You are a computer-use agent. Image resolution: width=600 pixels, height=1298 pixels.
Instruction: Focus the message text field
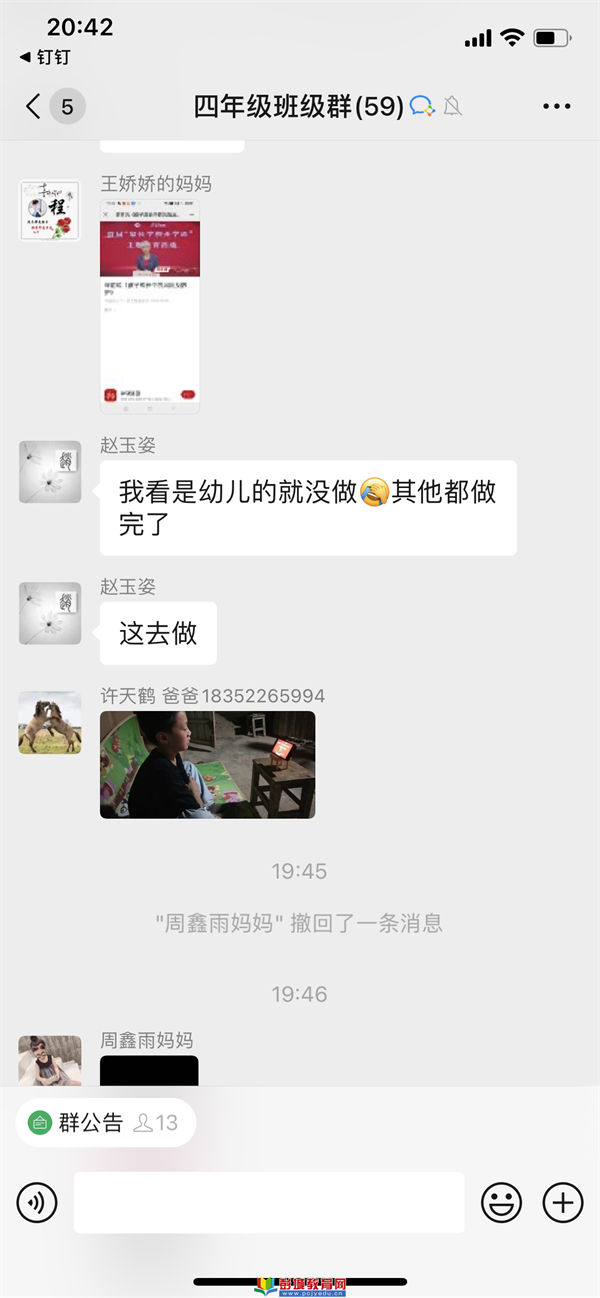[269, 1202]
